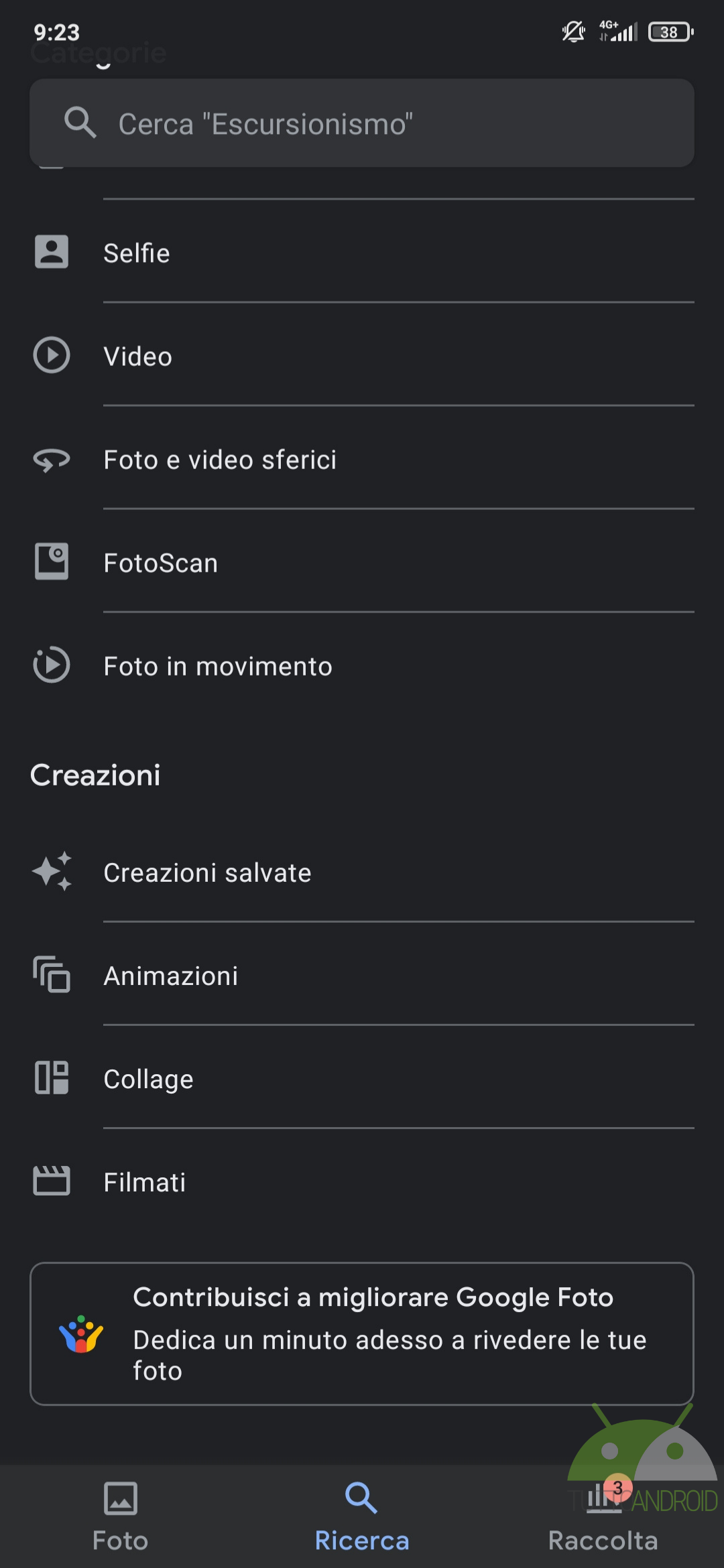
Task: Open the Collage row
Action: (x=362, y=1077)
